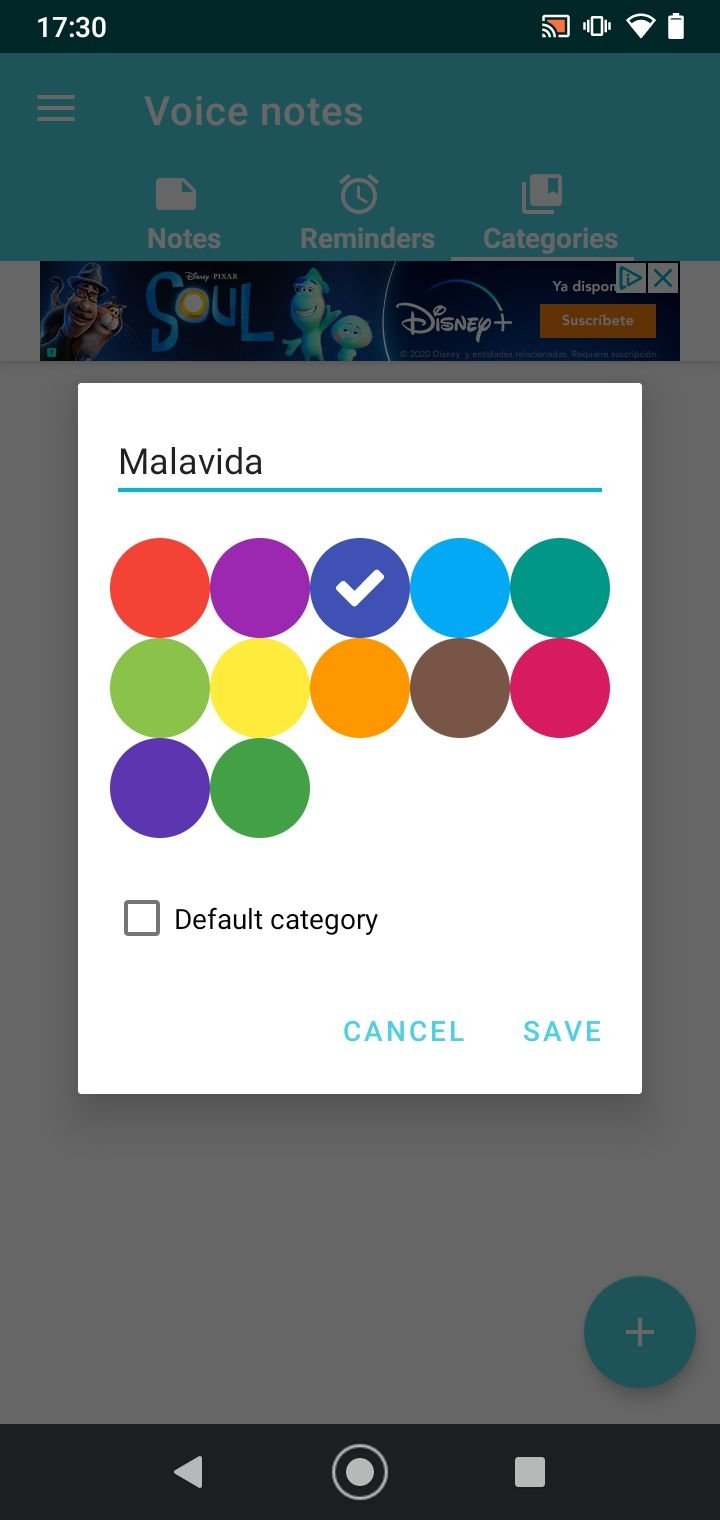The image size is (720, 1520).
Task: Pick the red color swatch
Action: tap(160, 588)
